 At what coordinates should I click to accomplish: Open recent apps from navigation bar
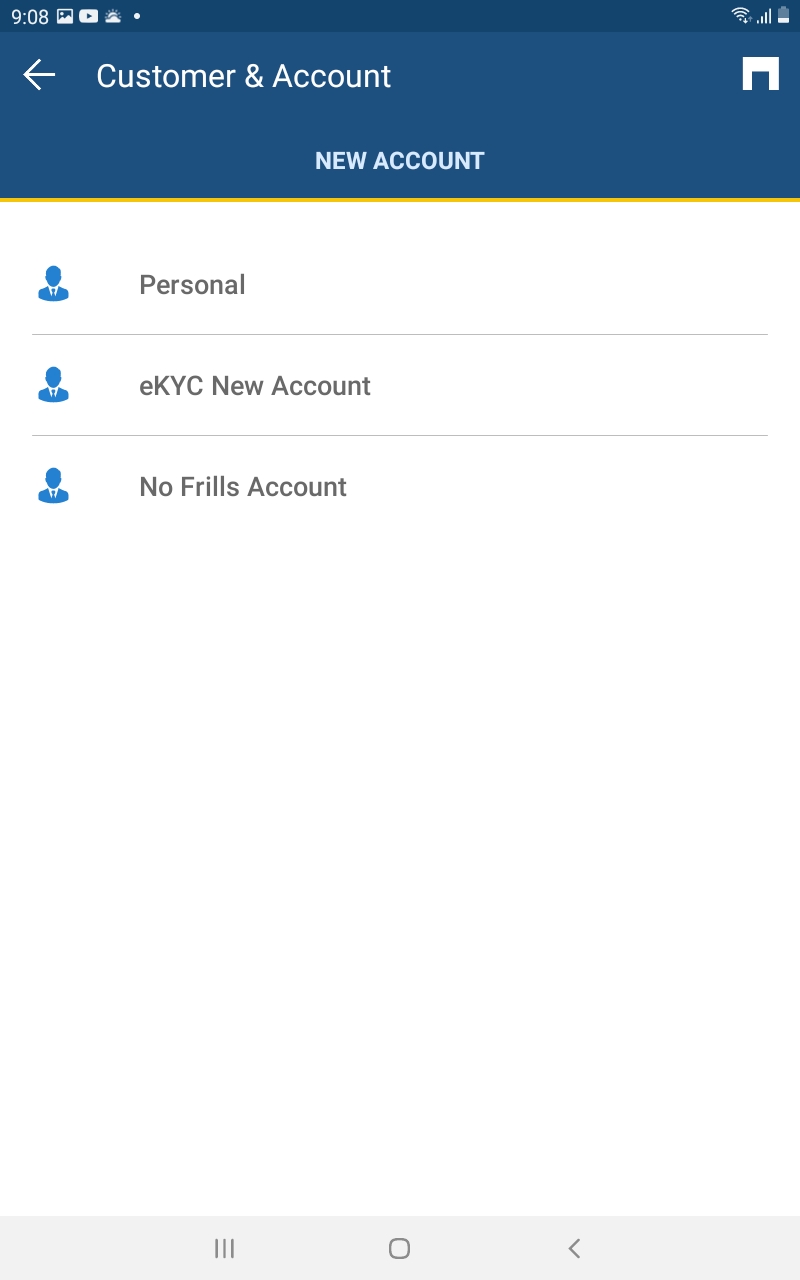pos(224,1248)
